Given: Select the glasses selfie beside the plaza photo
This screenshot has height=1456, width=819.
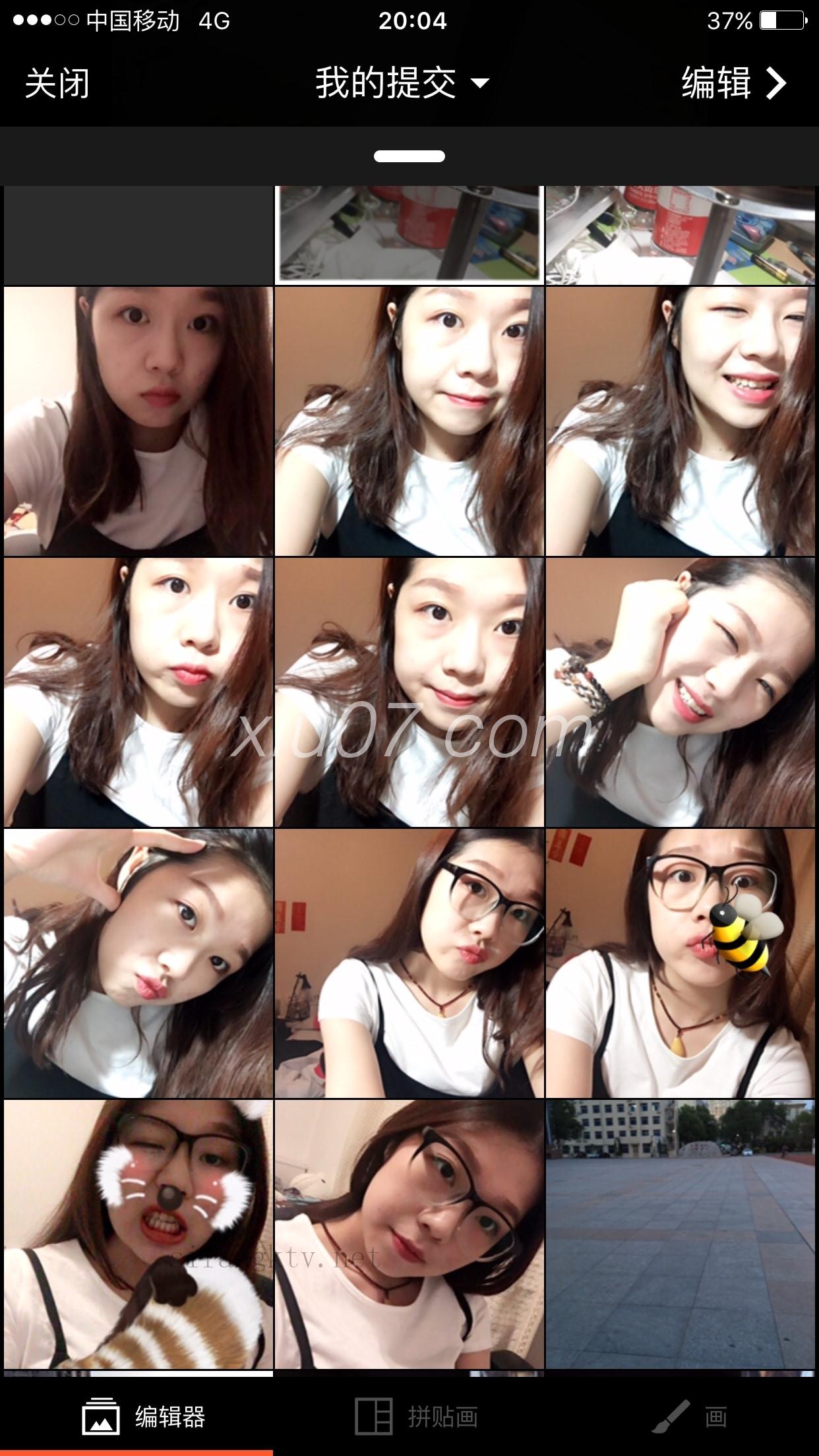Looking at the screenshot, I should [409, 1234].
